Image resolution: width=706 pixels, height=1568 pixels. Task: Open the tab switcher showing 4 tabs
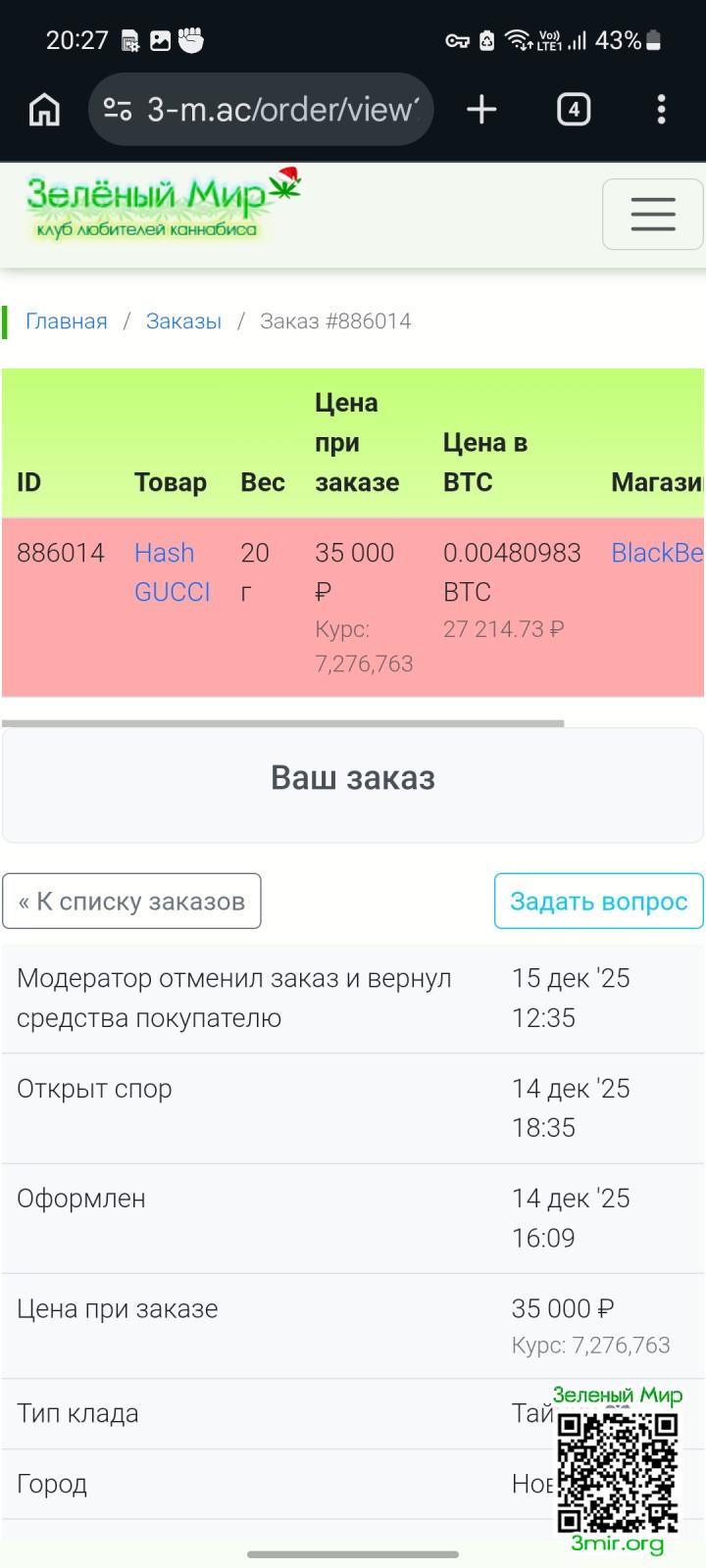point(574,110)
